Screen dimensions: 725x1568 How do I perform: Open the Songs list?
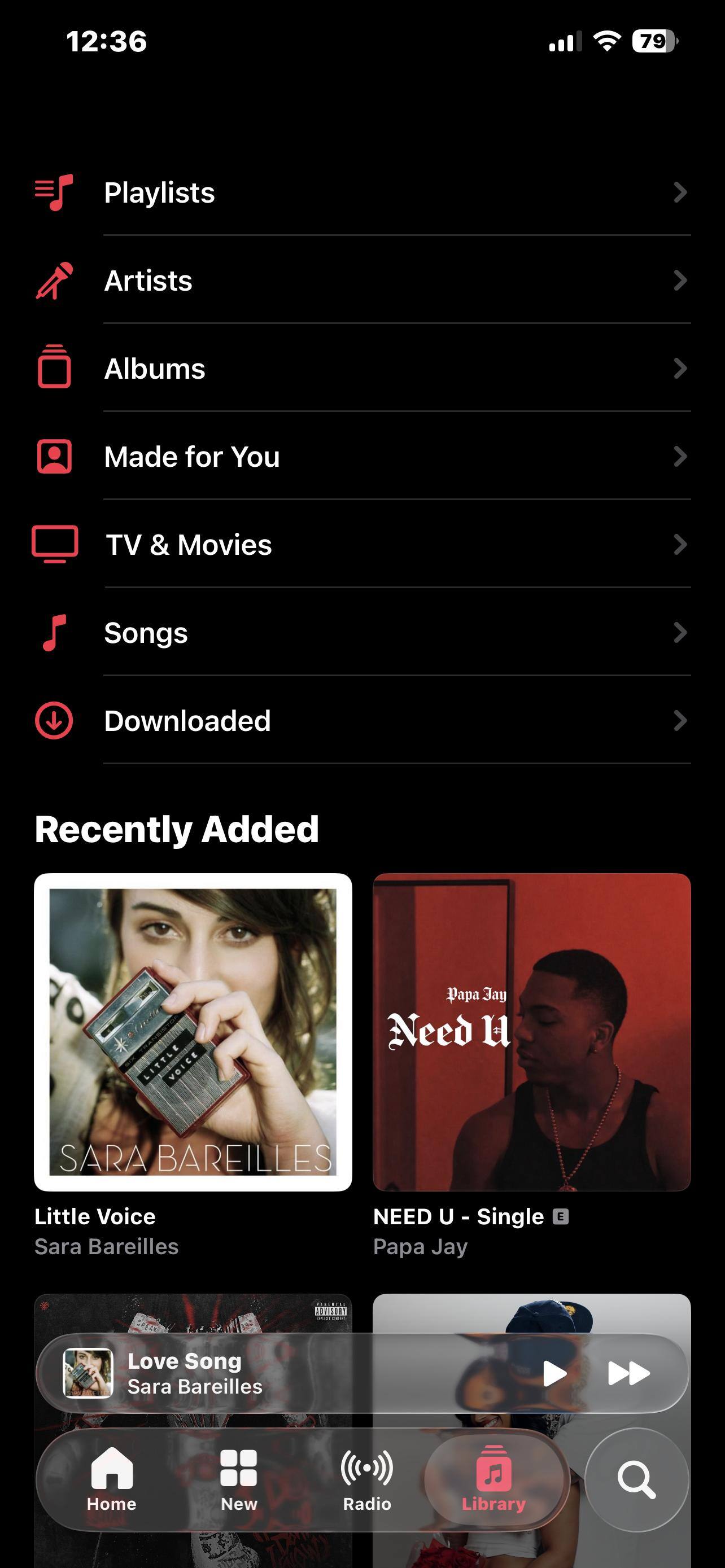coord(361,633)
